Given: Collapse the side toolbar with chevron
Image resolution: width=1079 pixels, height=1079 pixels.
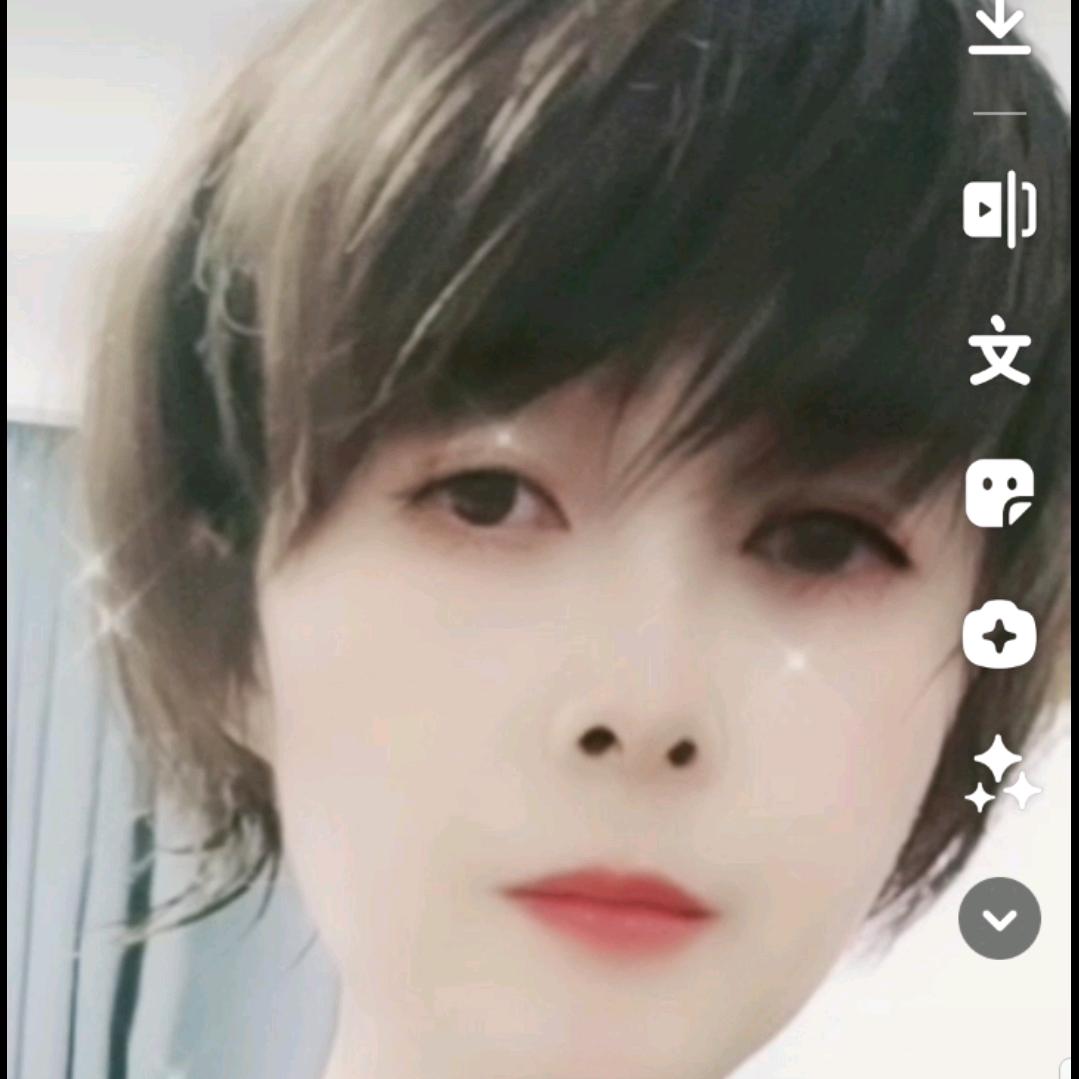Looking at the screenshot, I should click(999, 918).
